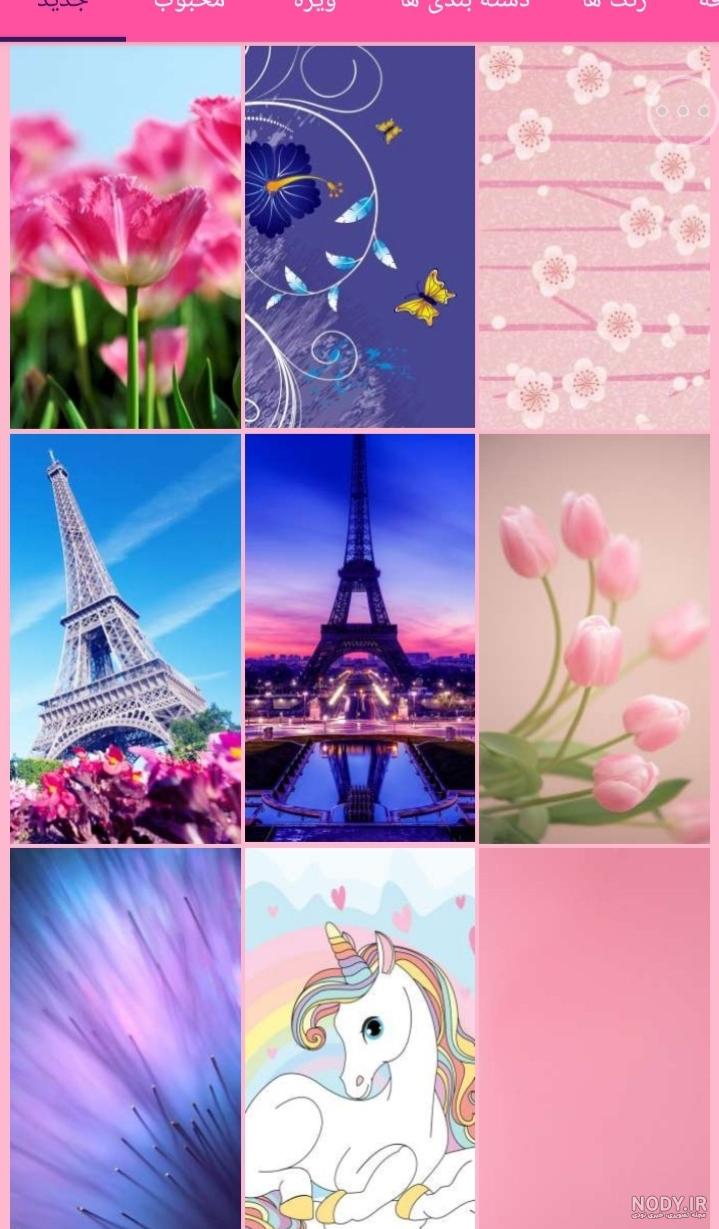
Task: Switch to the ویژه tab
Action: point(315,5)
